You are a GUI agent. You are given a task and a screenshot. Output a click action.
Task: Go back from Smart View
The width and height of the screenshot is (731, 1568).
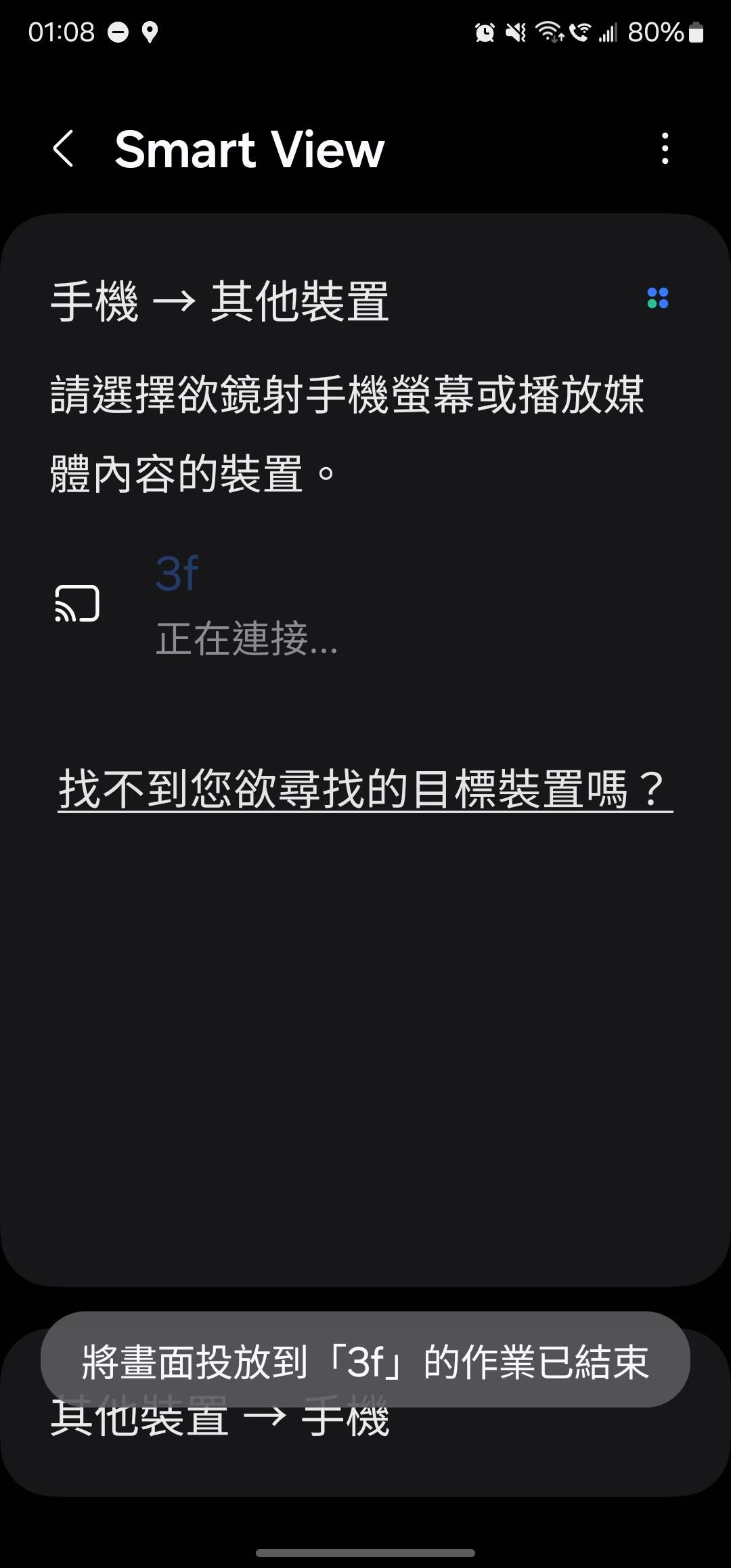point(64,149)
